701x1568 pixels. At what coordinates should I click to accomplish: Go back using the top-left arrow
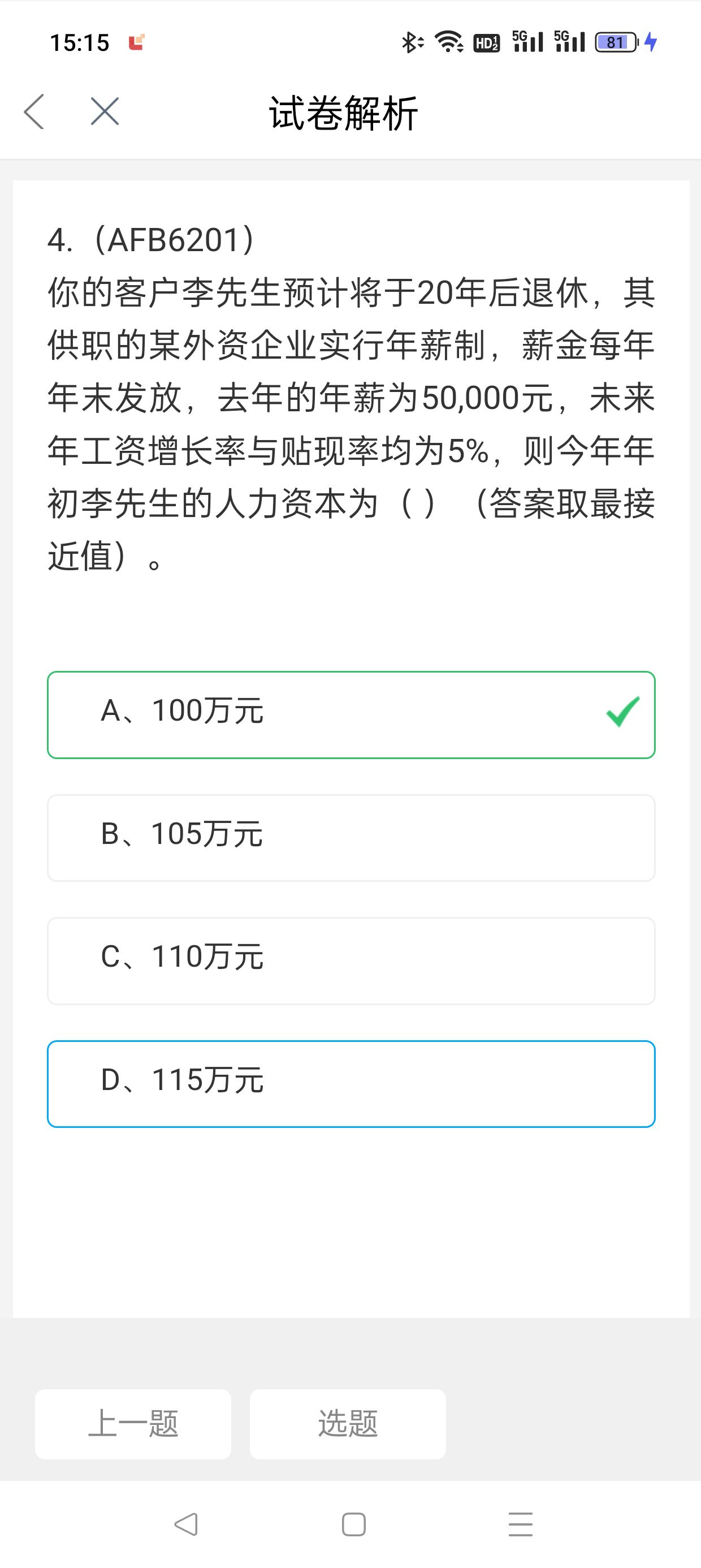point(34,112)
